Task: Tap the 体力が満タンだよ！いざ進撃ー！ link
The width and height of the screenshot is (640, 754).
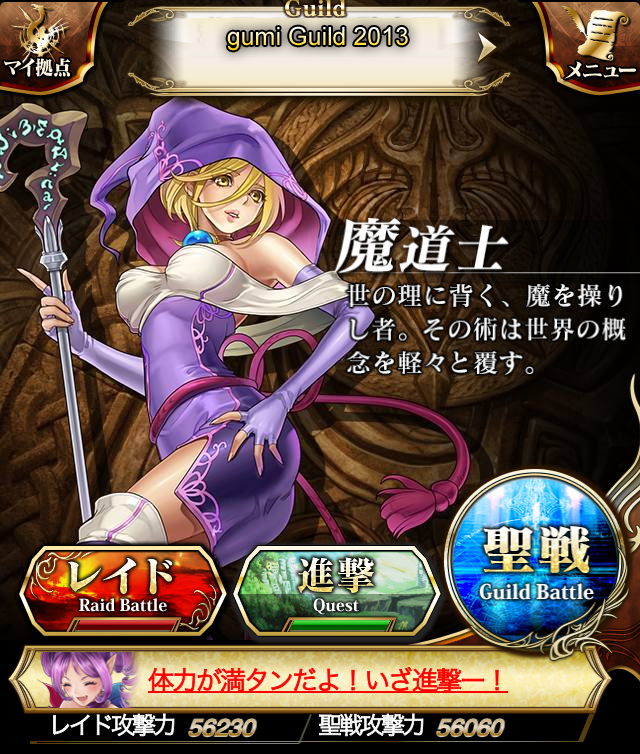Action: click(328, 683)
